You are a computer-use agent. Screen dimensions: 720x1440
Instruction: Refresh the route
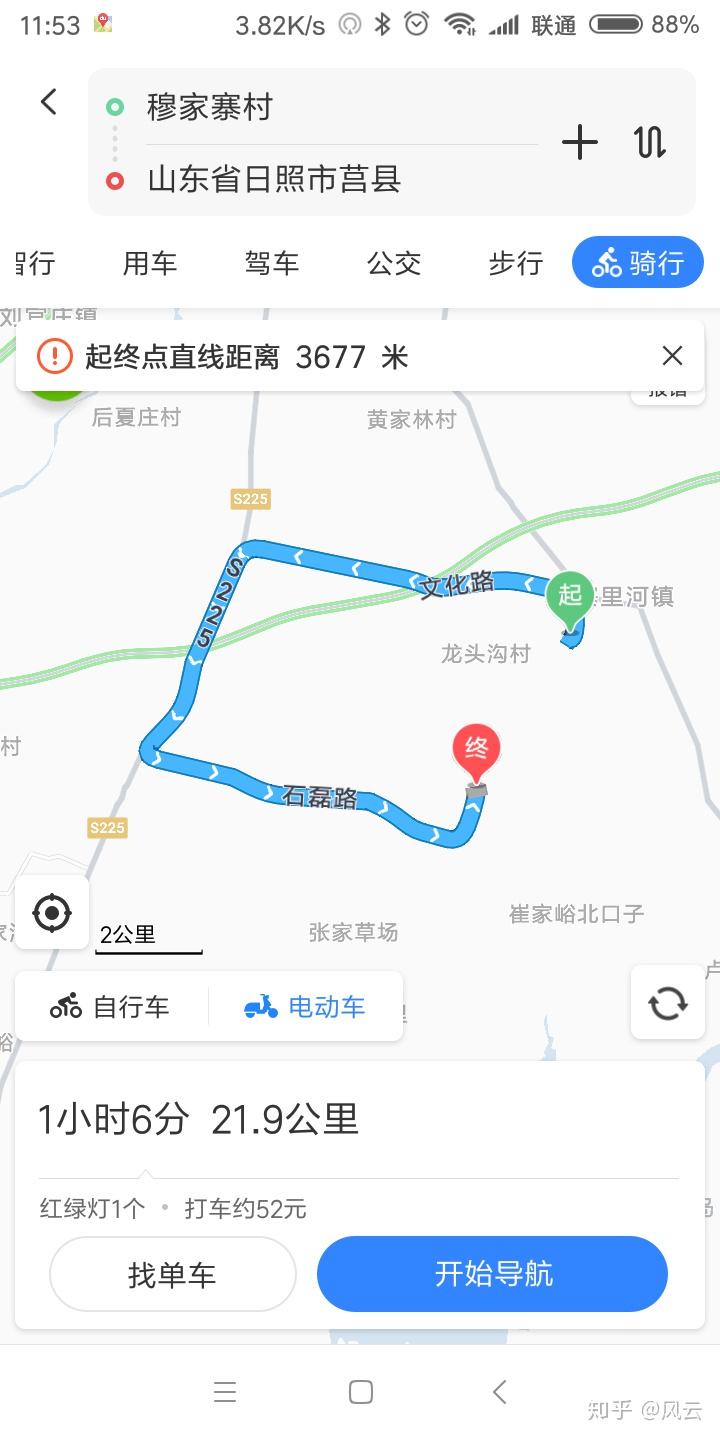click(667, 1002)
